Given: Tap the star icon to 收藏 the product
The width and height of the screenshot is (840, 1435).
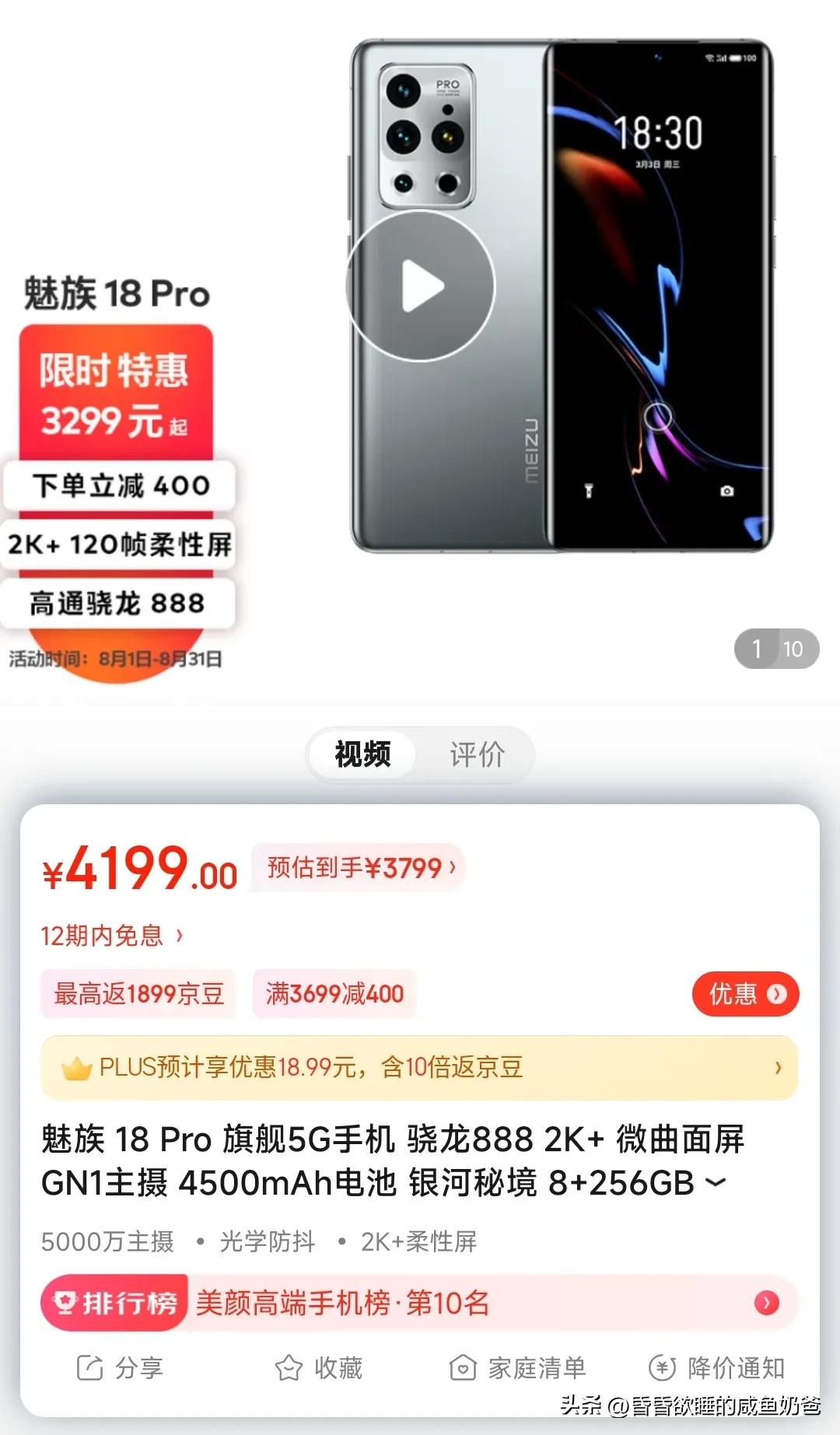Looking at the screenshot, I should (288, 1367).
